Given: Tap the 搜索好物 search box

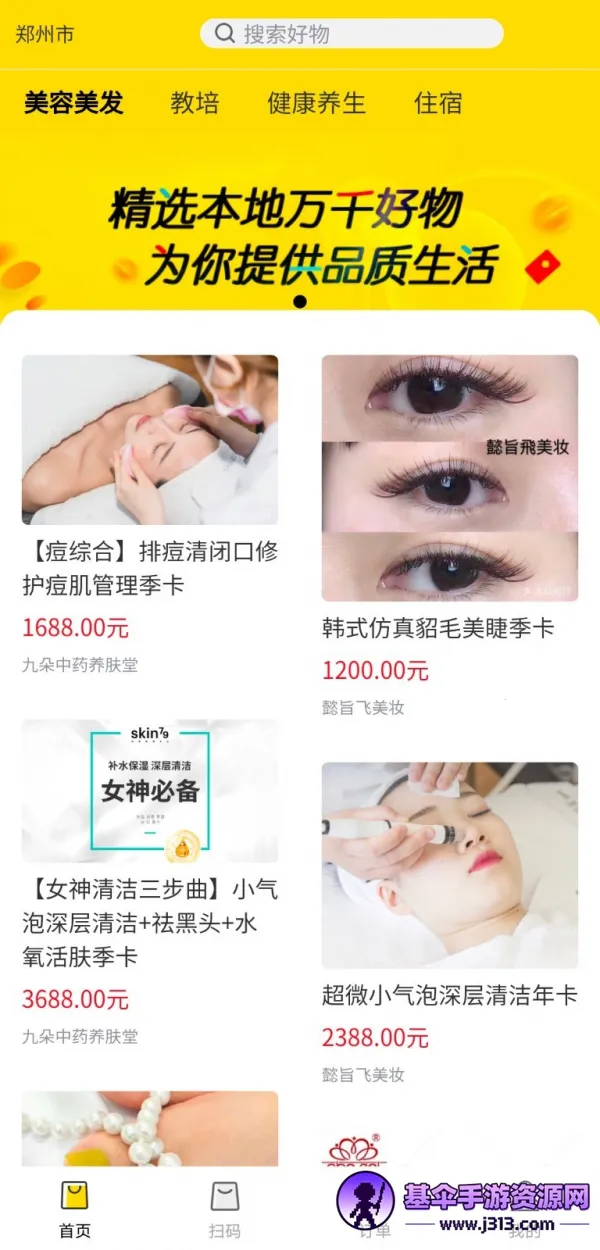Looking at the screenshot, I should pyautogui.click(x=351, y=34).
